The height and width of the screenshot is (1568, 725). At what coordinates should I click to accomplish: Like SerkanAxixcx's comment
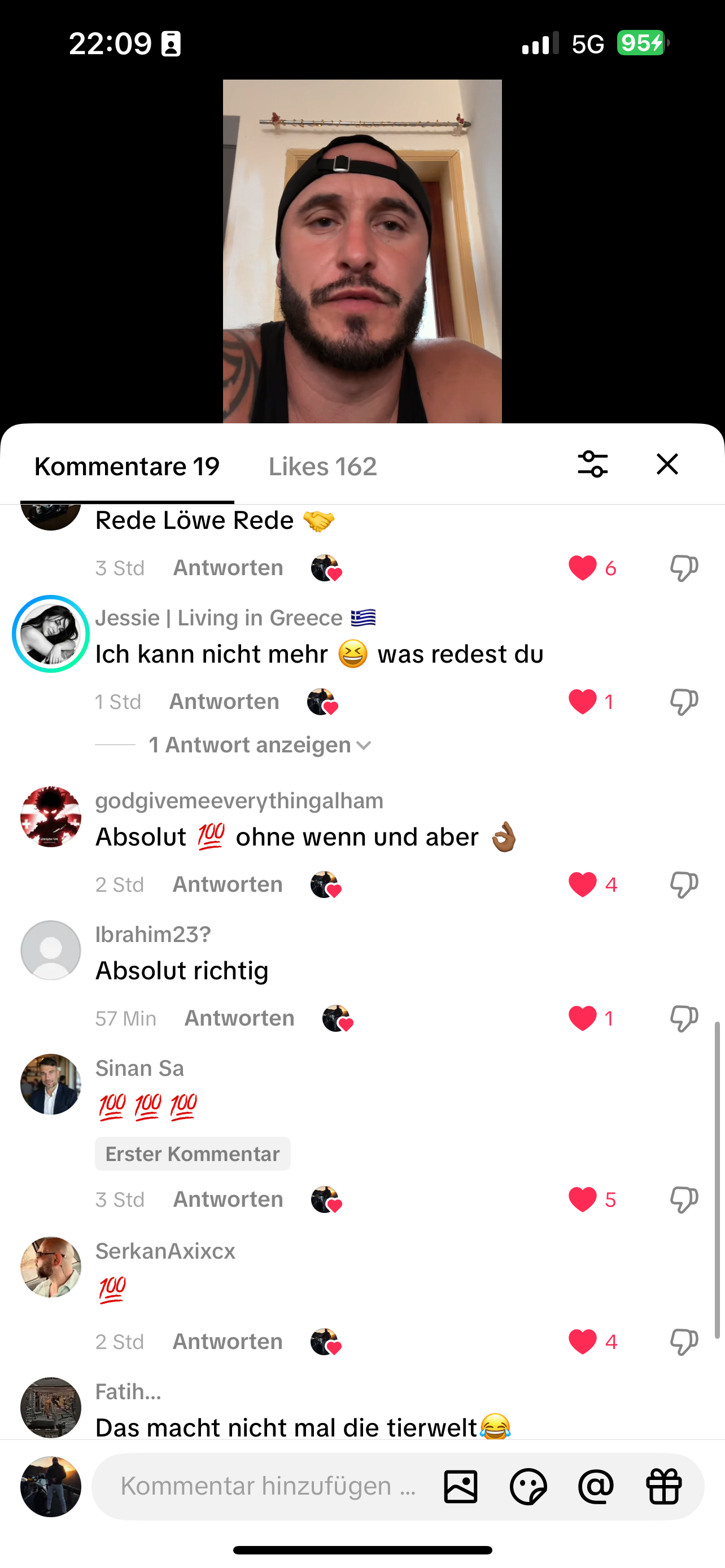583,1342
